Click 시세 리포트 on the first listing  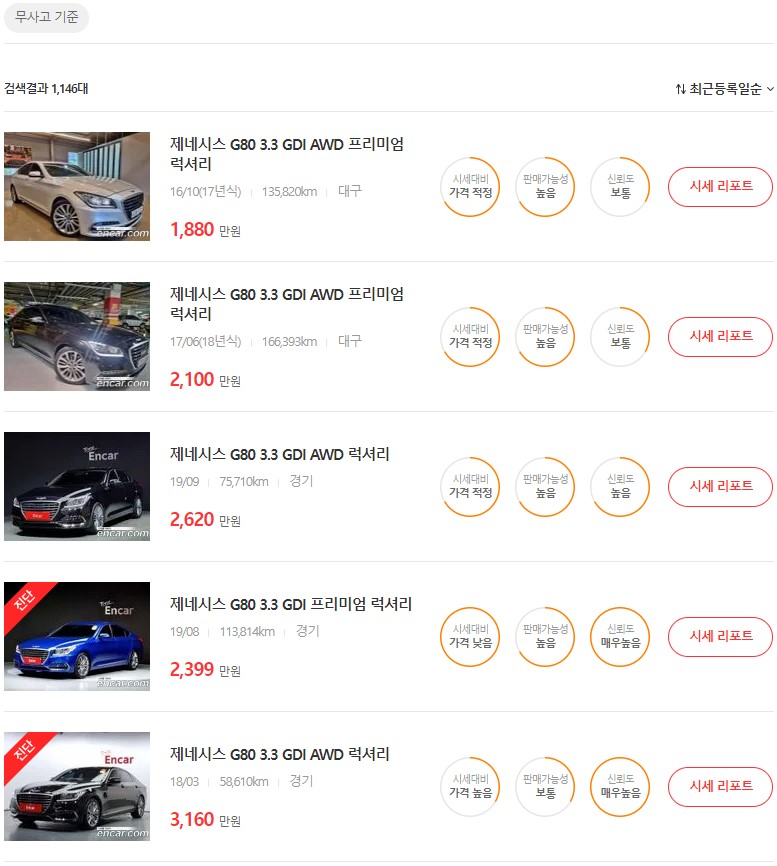click(x=720, y=187)
